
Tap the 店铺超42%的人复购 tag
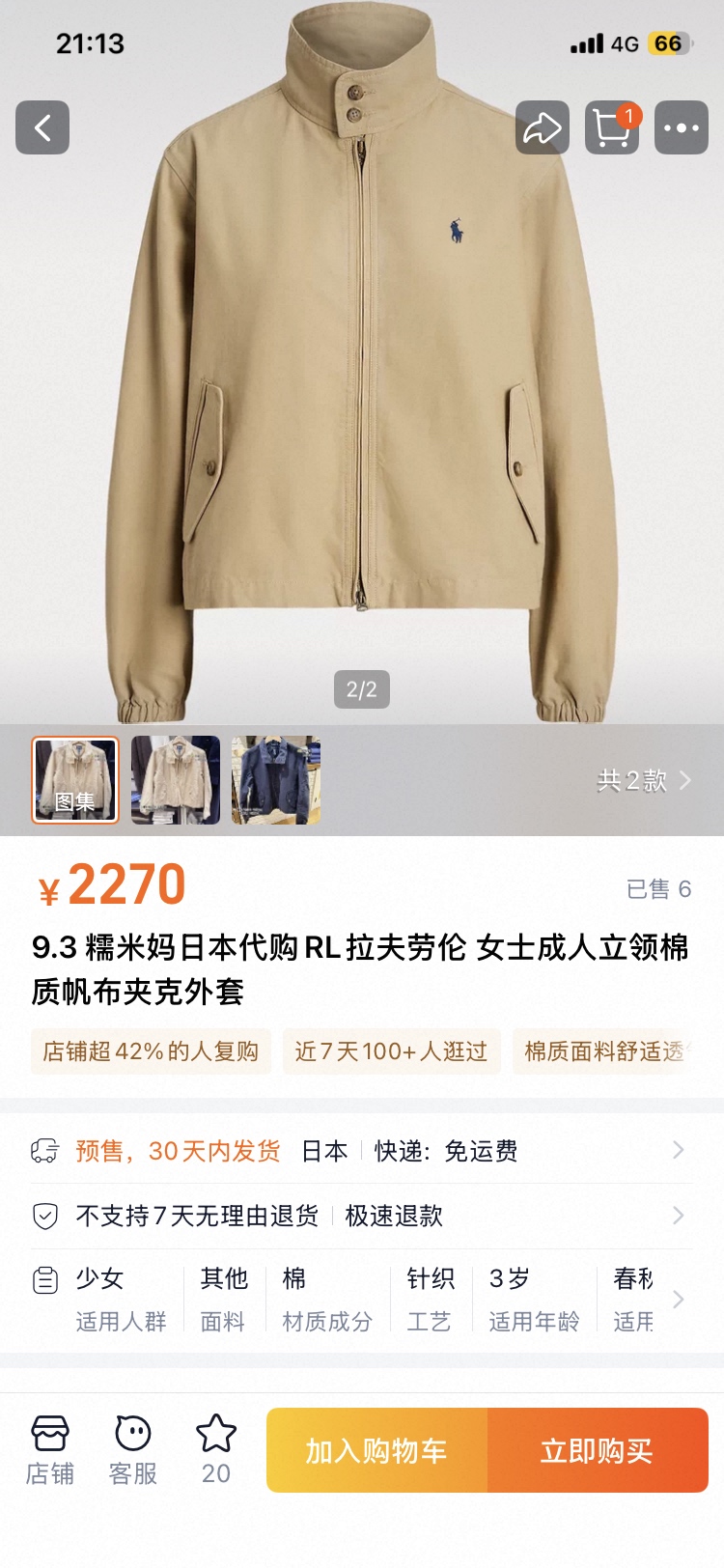pyautogui.click(x=151, y=1051)
